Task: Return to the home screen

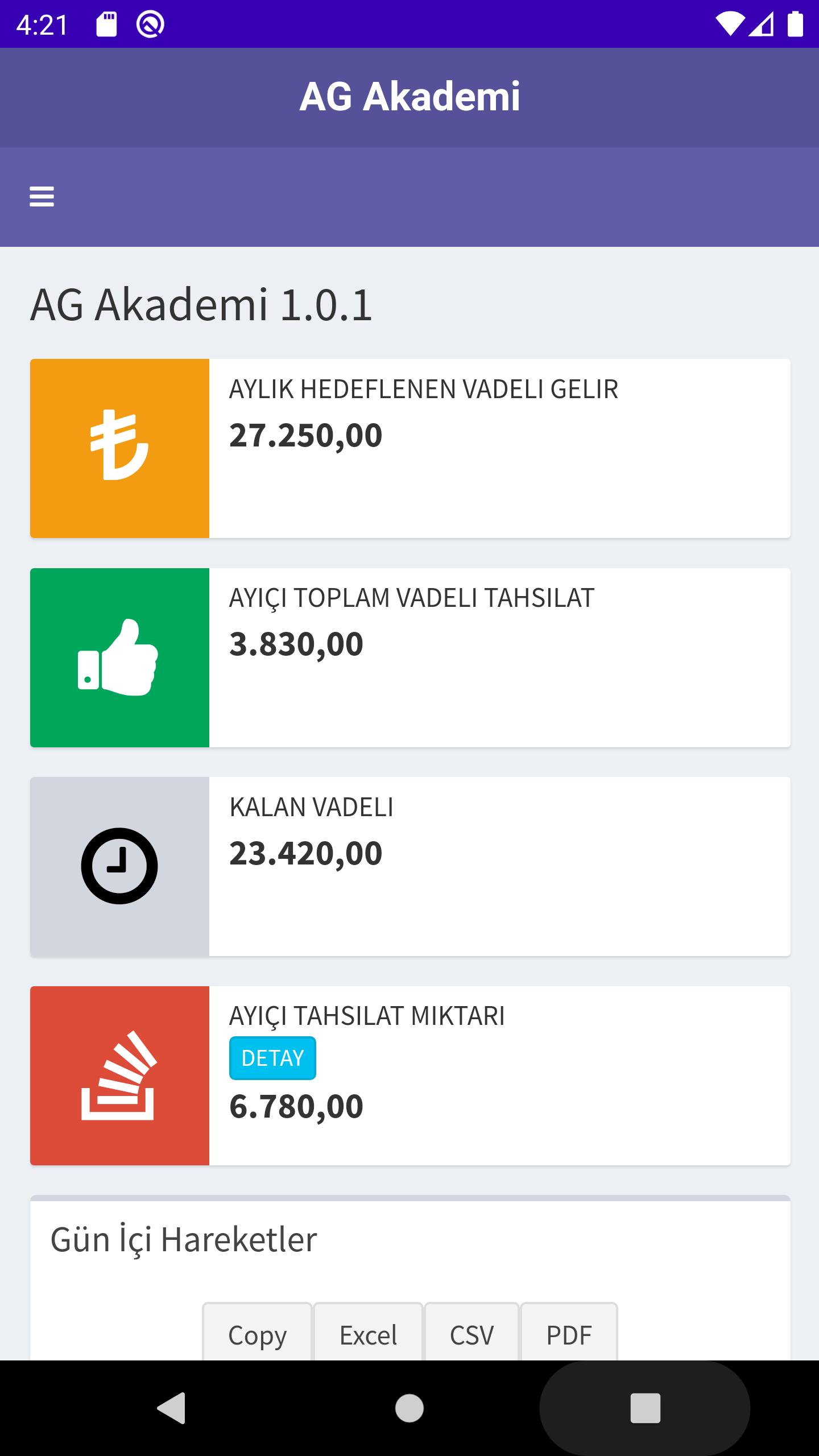Action: [x=409, y=1408]
